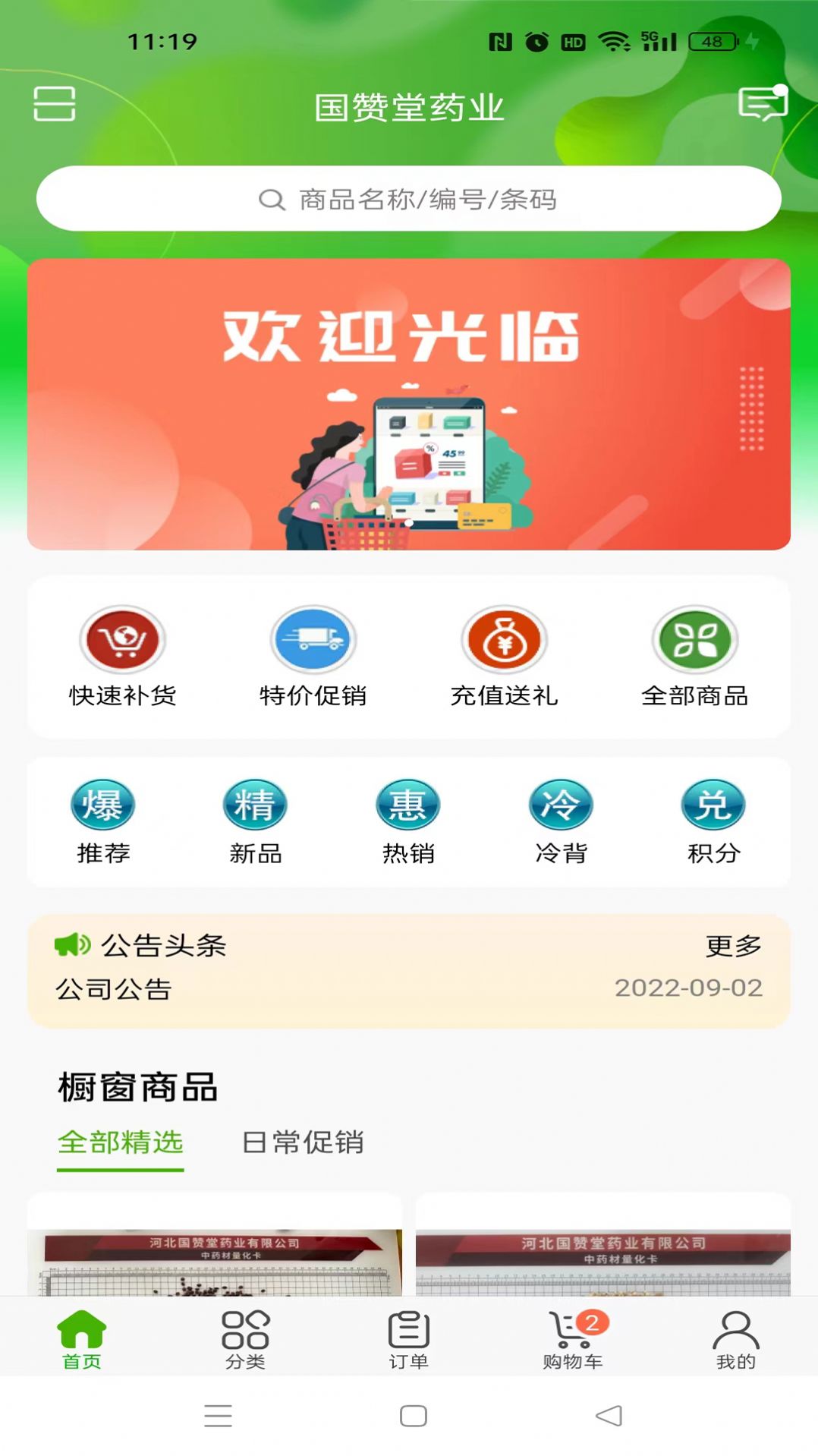Open the 热销 hot-selling section
Screen dimensions: 818x1456
pos(408,821)
